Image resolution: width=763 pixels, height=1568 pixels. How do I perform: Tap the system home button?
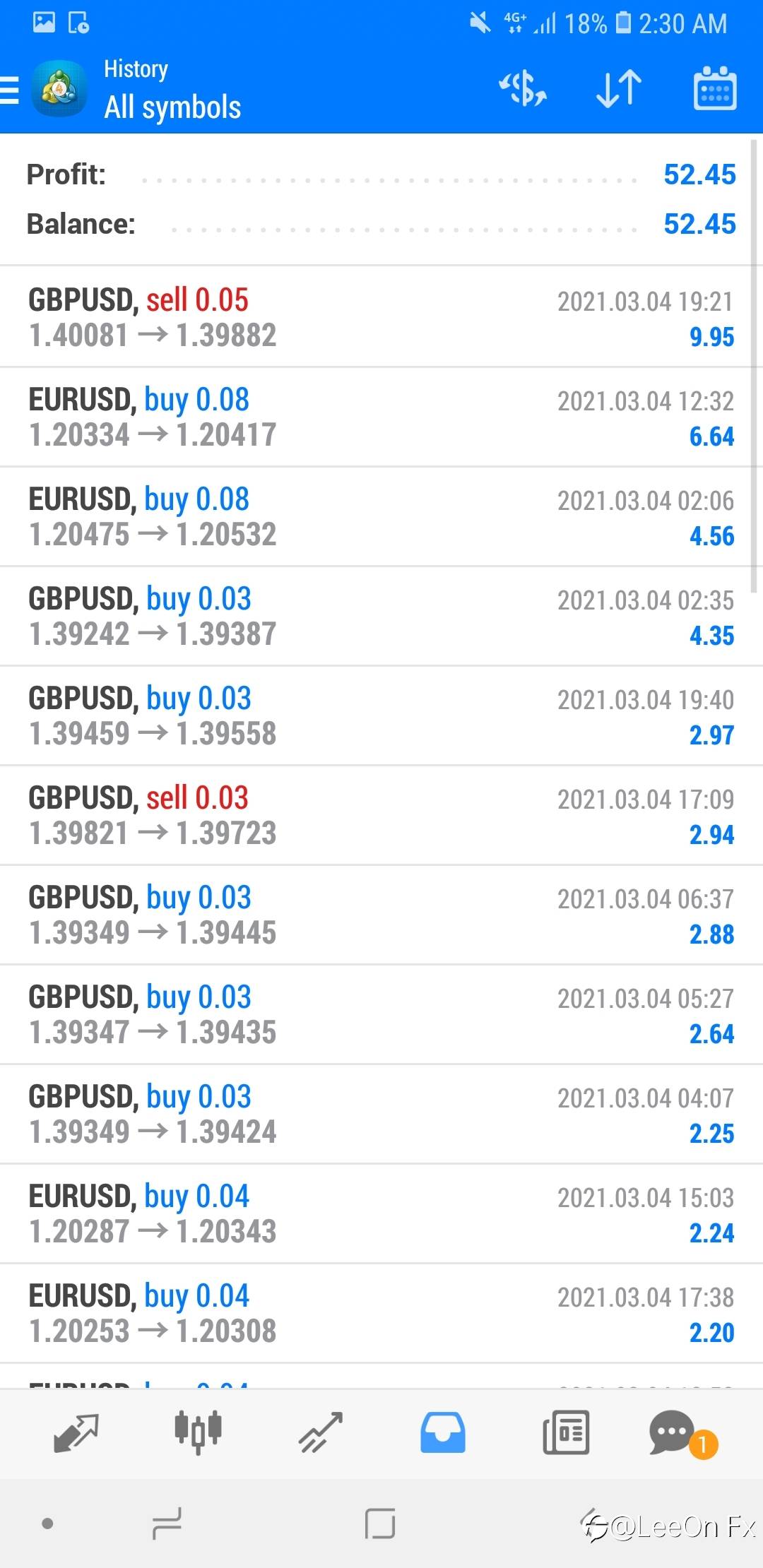coord(379,1524)
